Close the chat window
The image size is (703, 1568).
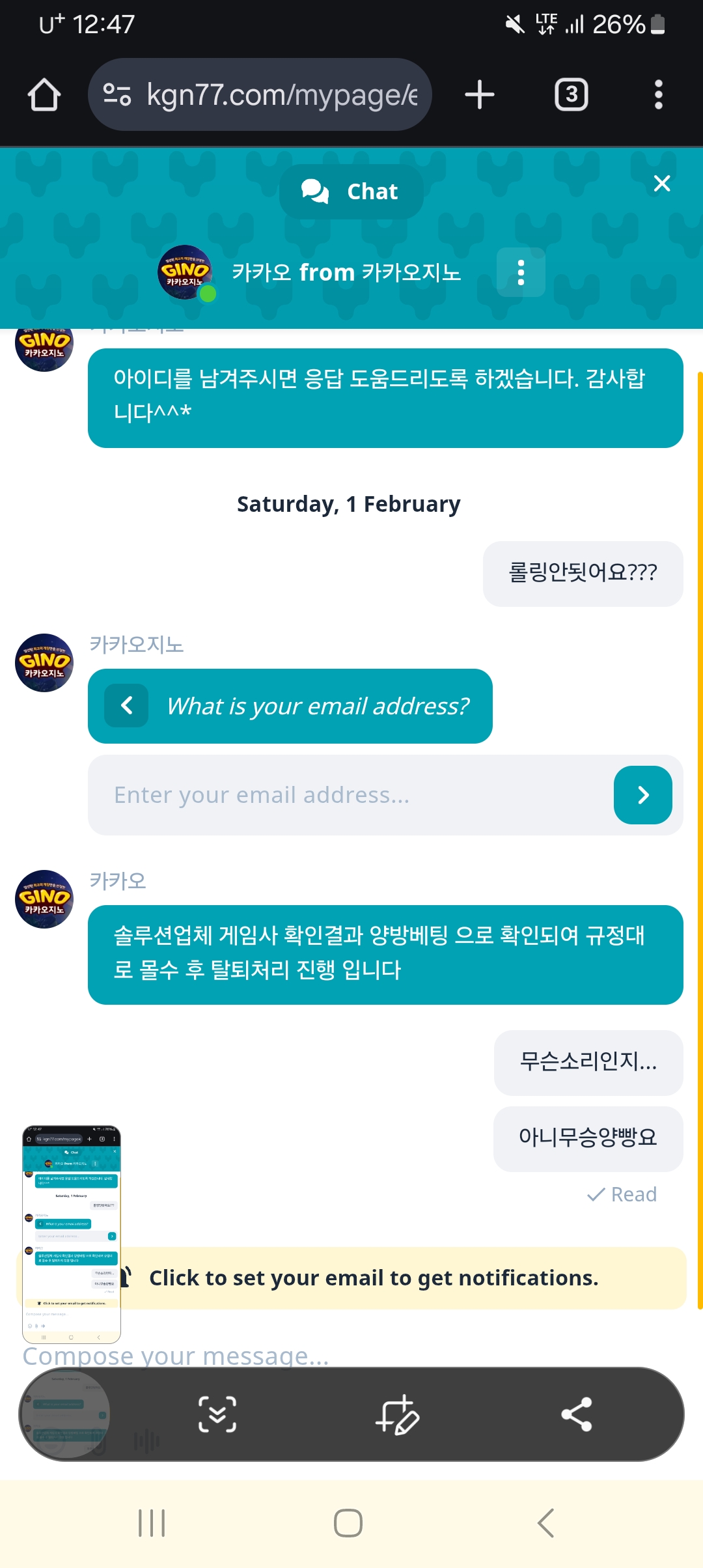click(x=661, y=184)
